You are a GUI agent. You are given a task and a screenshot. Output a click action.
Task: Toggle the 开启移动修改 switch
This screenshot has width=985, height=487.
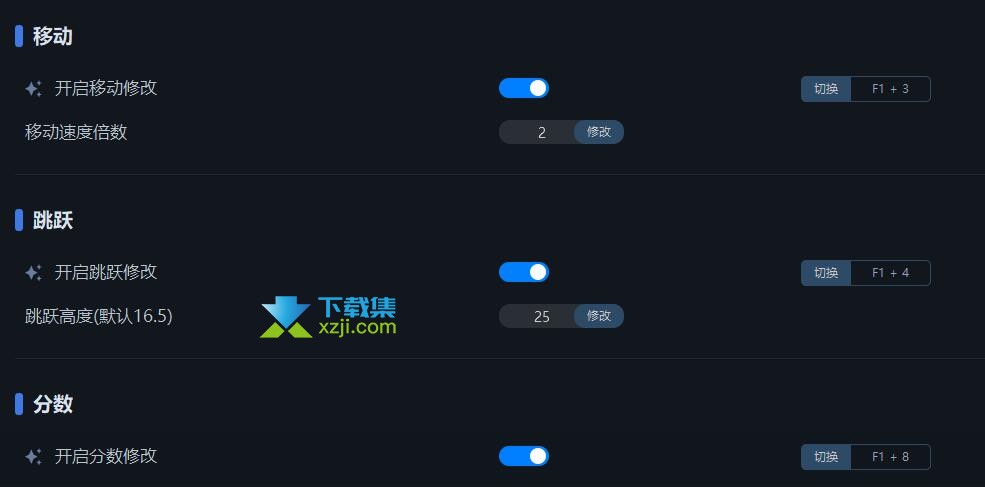[x=524, y=88]
